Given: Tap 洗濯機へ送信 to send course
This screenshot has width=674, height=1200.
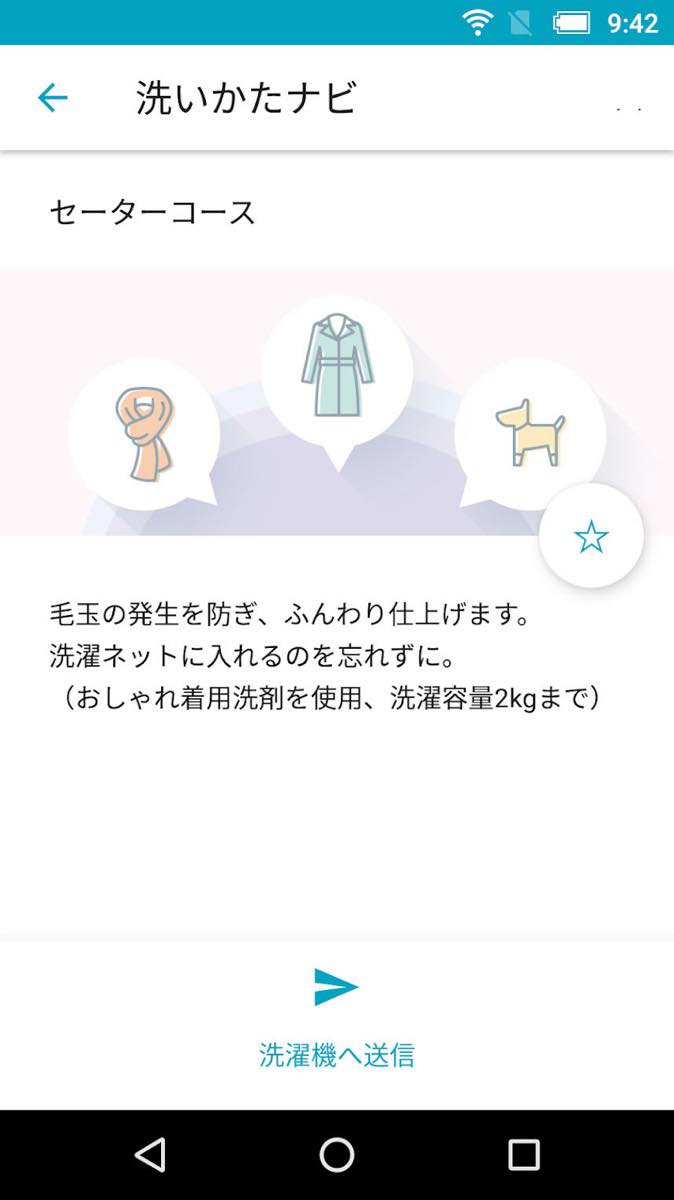Looking at the screenshot, I should pyautogui.click(x=336, y=1017).
